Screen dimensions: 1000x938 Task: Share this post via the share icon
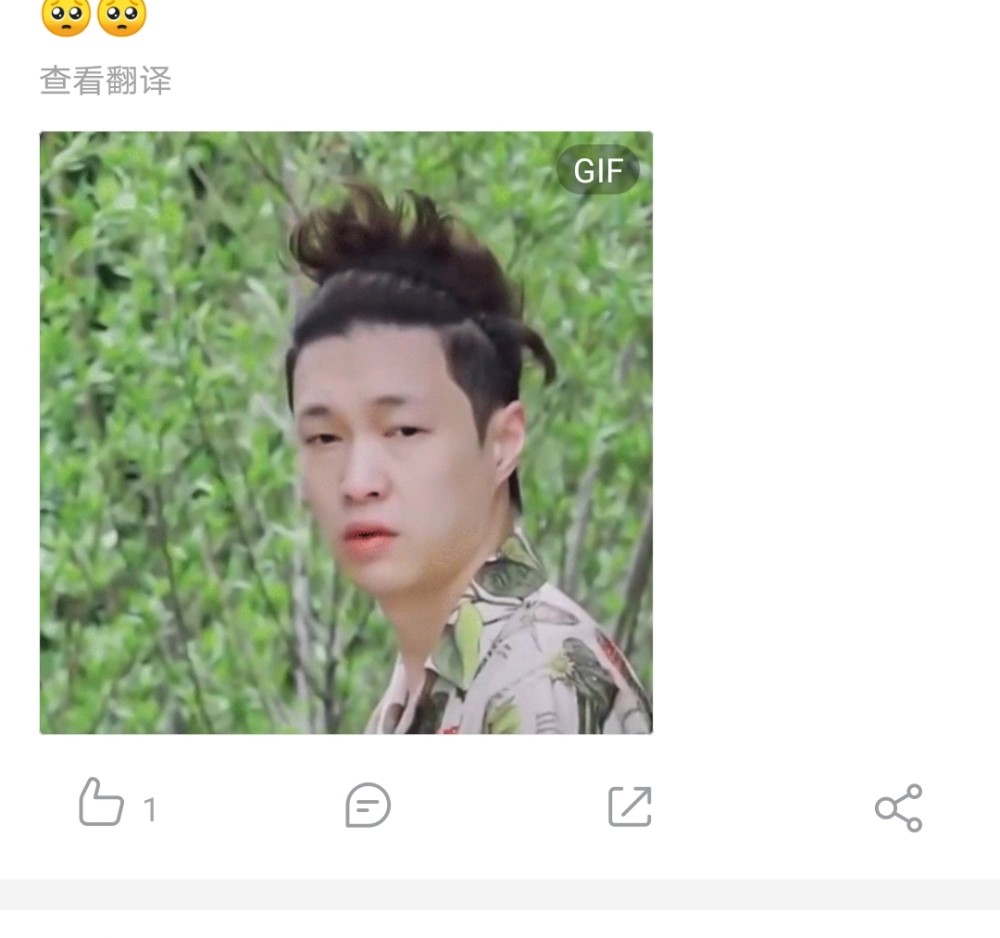tap(898, 808)
